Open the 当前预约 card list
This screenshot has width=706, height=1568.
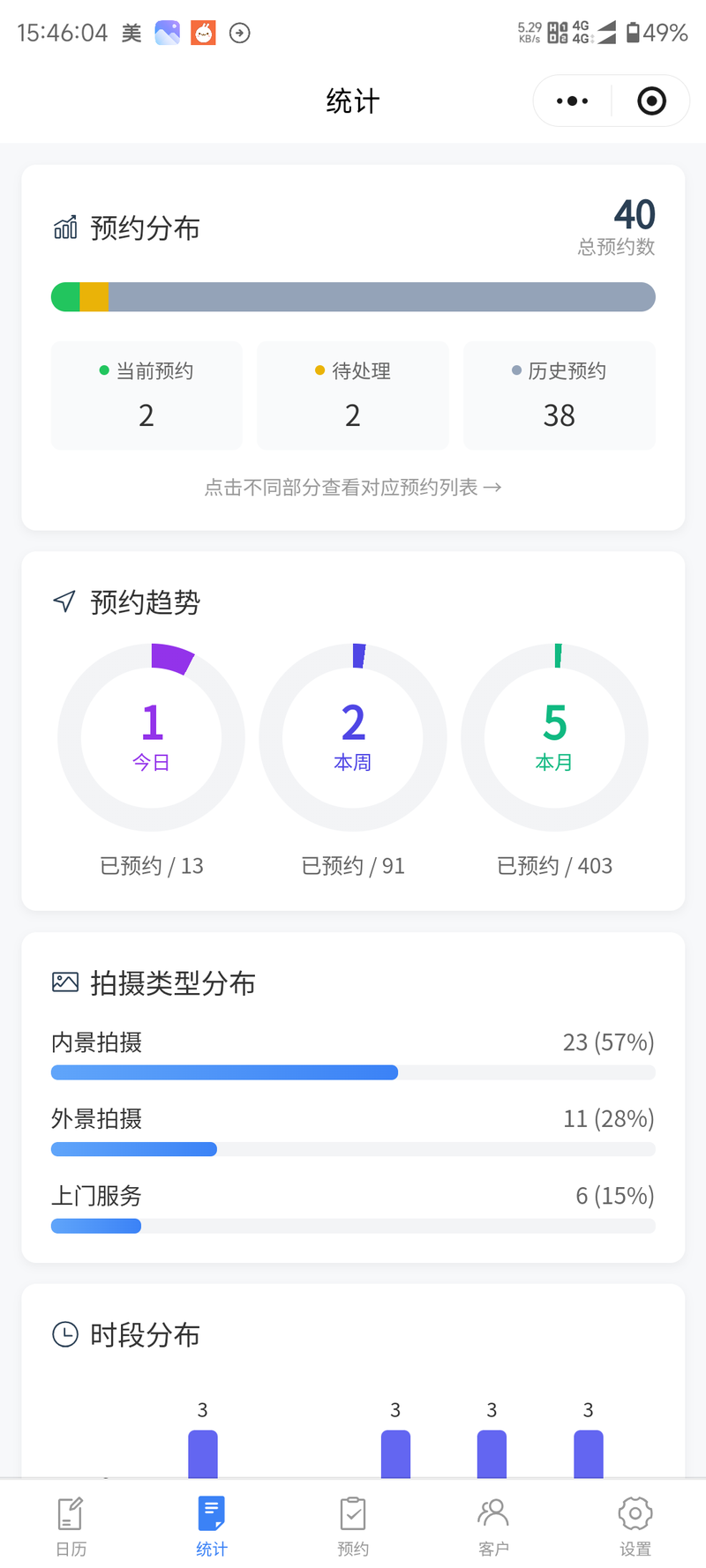point(146,395)
